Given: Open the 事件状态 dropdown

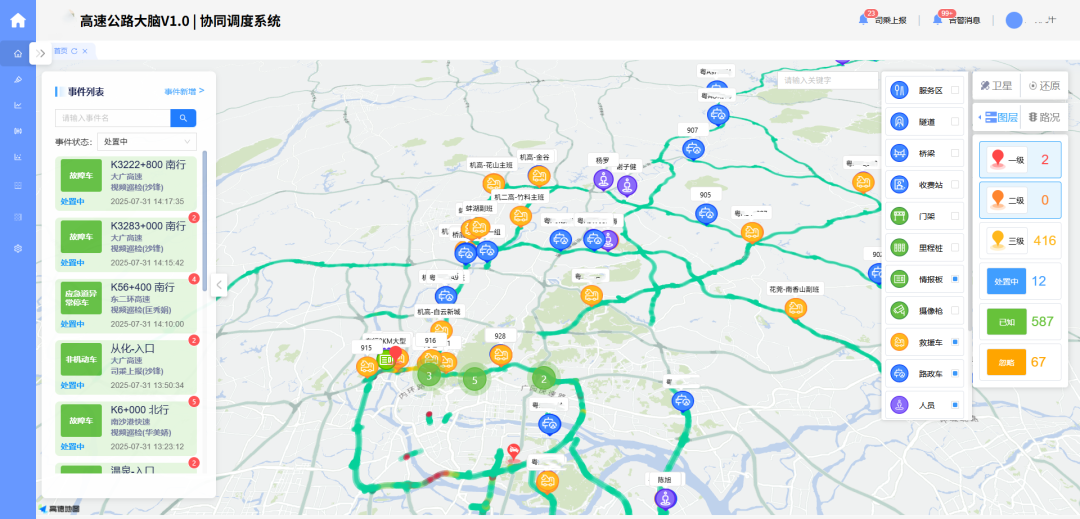Looking at the screenshot, I should [x=146, y=142].
